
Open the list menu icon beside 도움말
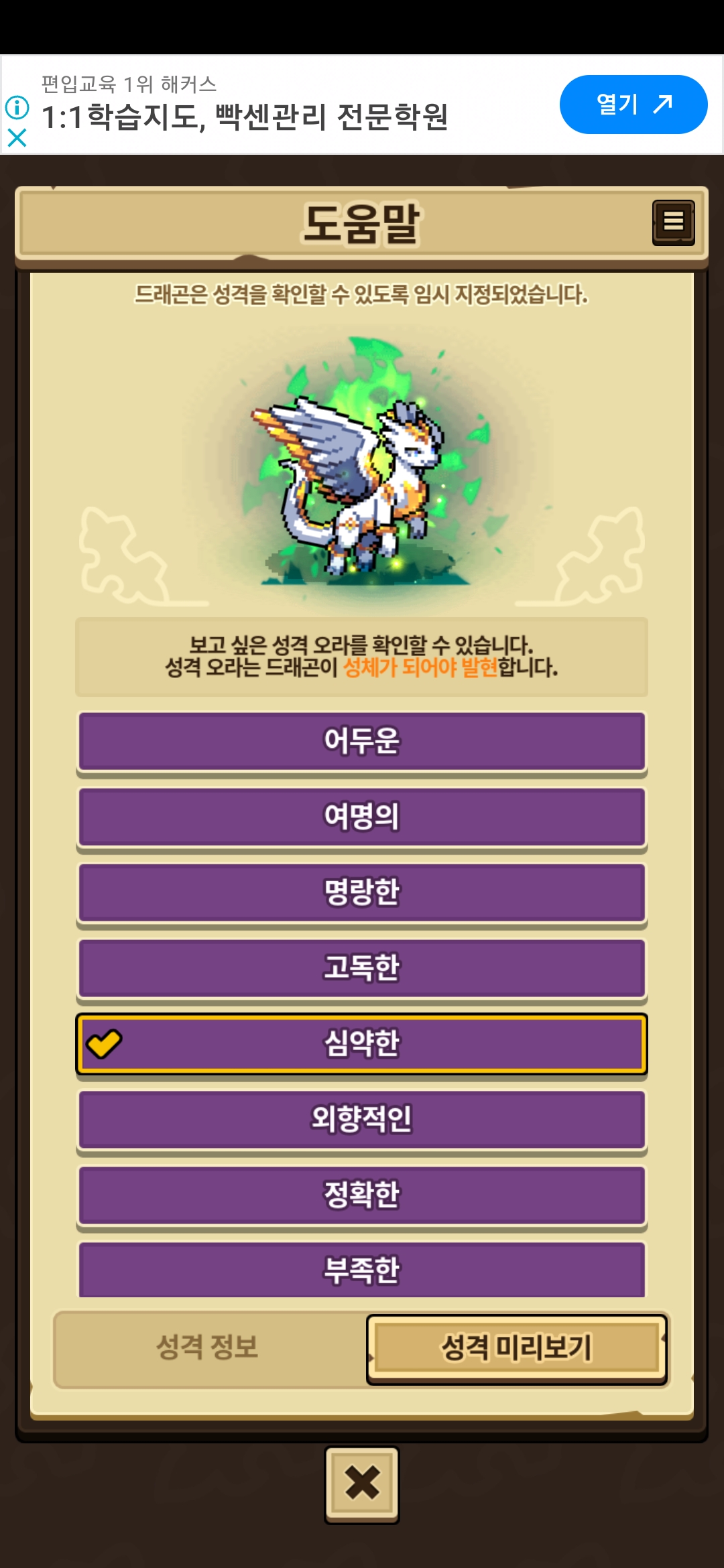point(673,222)
